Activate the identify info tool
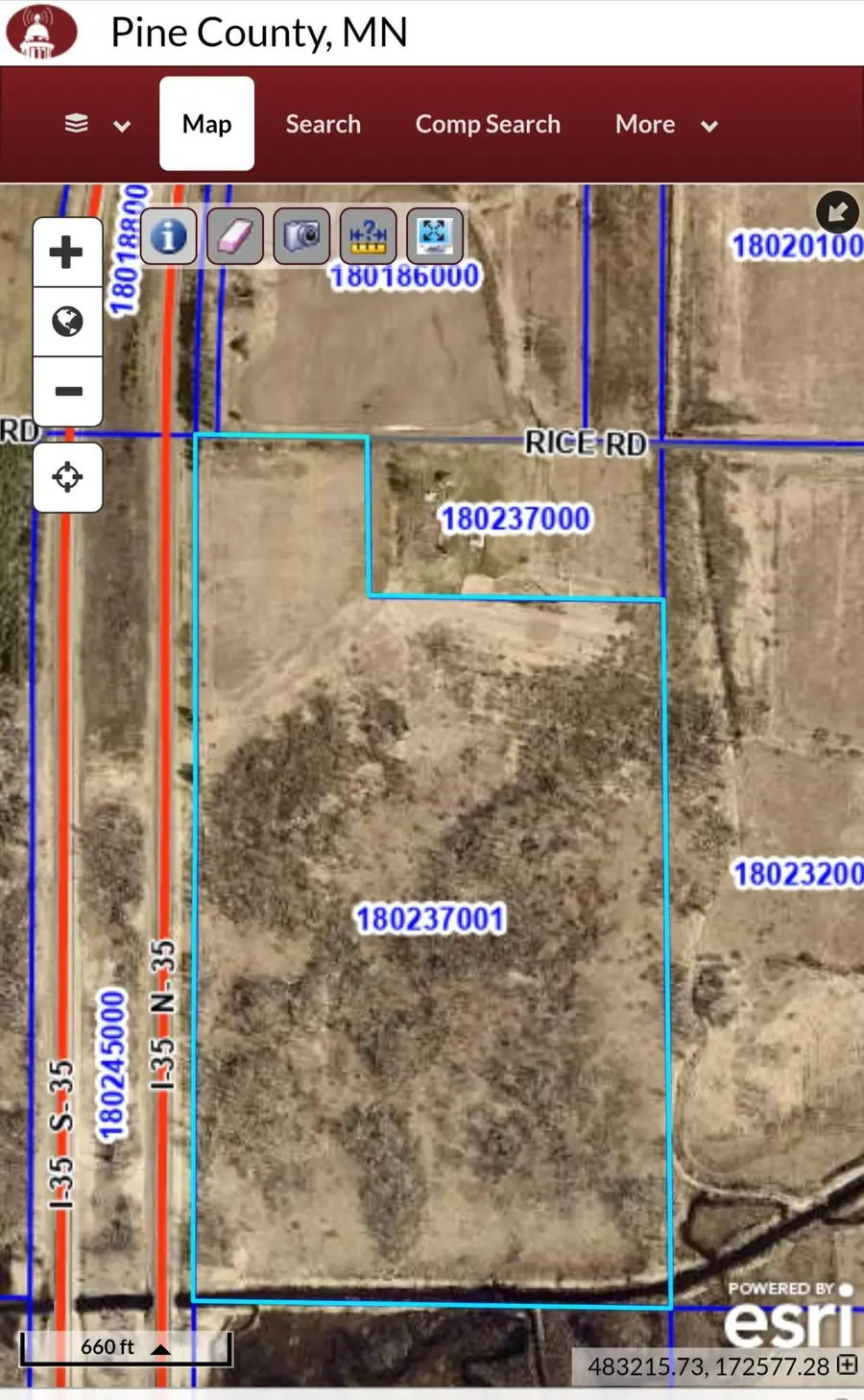This screenshot has width=864, height=1400. point(169,235)
